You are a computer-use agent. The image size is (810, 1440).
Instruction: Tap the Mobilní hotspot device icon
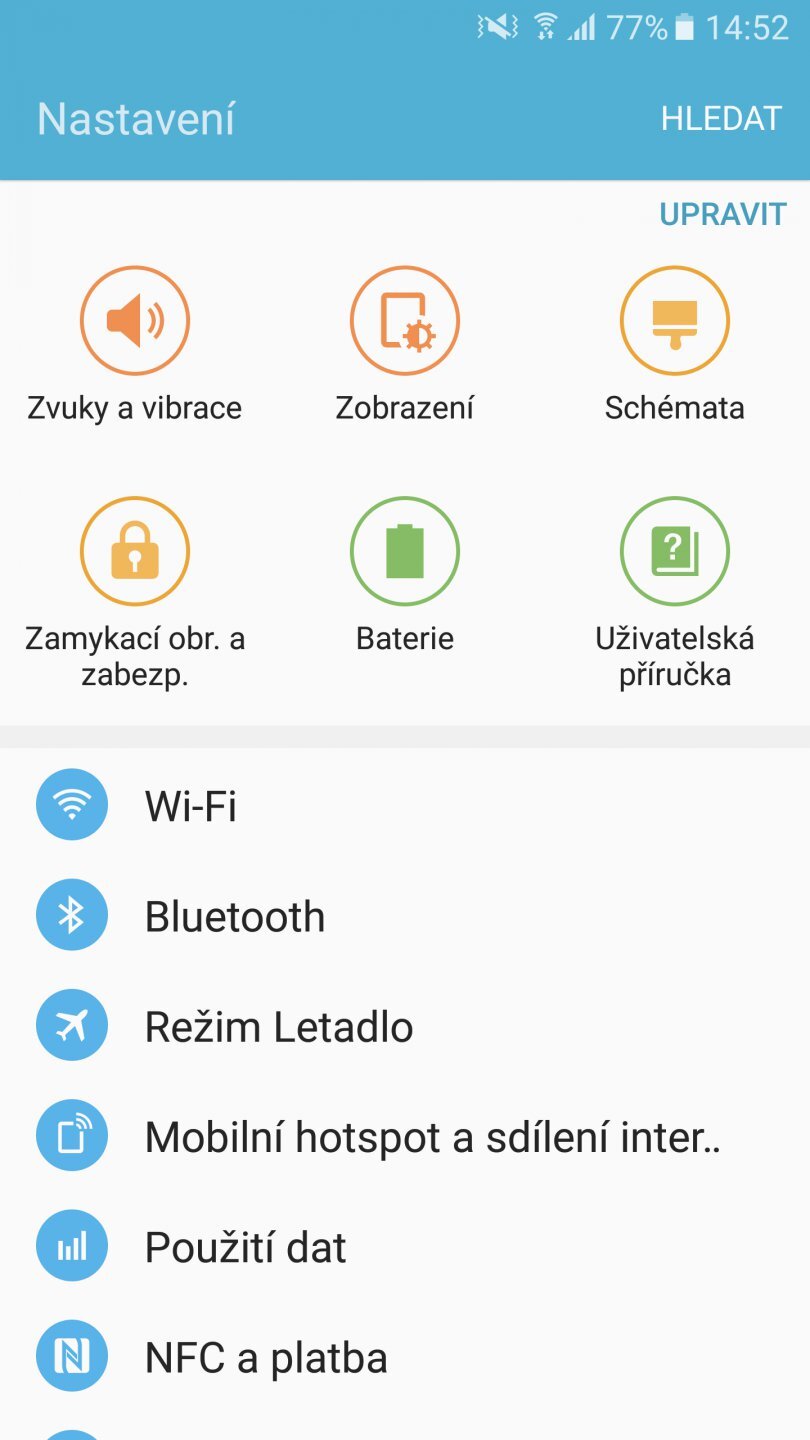[x=71, y=1135]
